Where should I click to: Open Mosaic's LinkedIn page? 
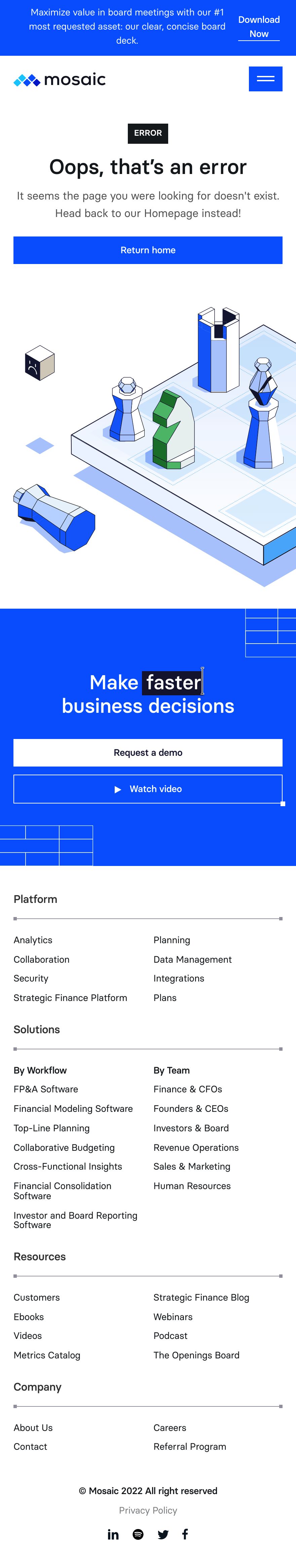pyautogui.click(x=113, y=1534)
